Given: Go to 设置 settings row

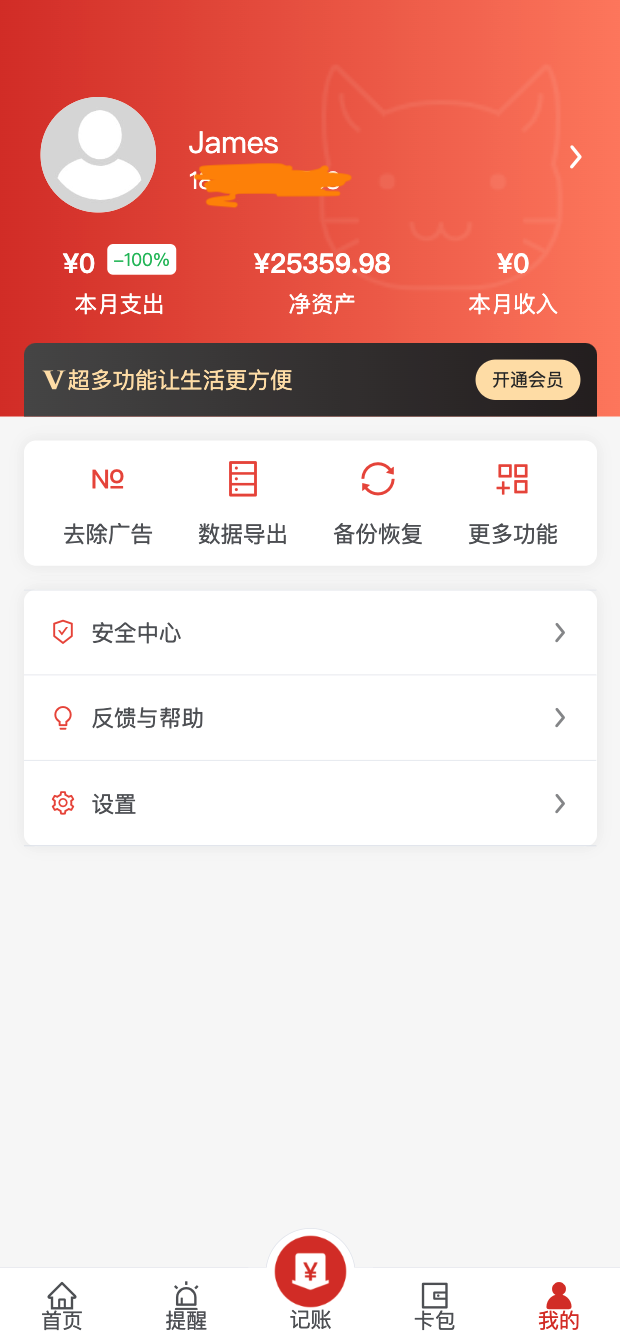Looking at the screenshot, I should pos(310,804).
